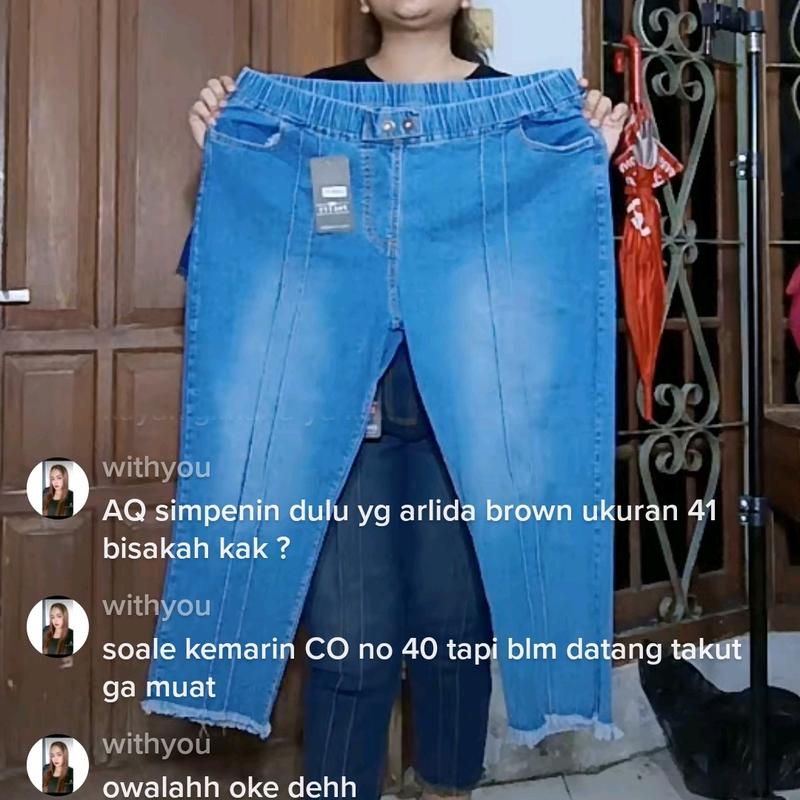Open withyou's comment 'owalahh oke dehh'
The height and width of the screenshot is (800, 800).
click(230, 787)
